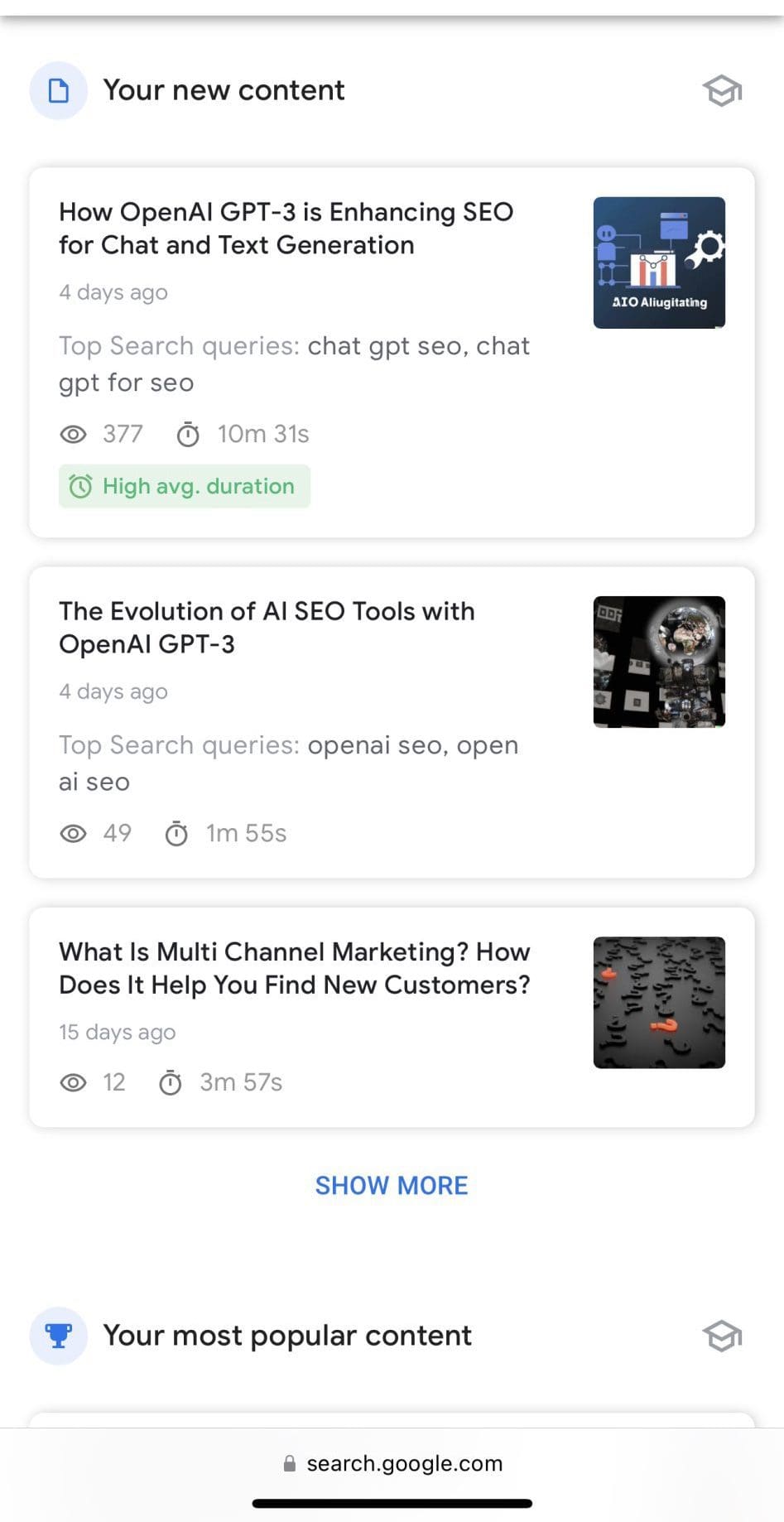Expand the list with SHOW MORE
The width and height of the screenshot is (784, 1522).
(x=392, y=1185)
